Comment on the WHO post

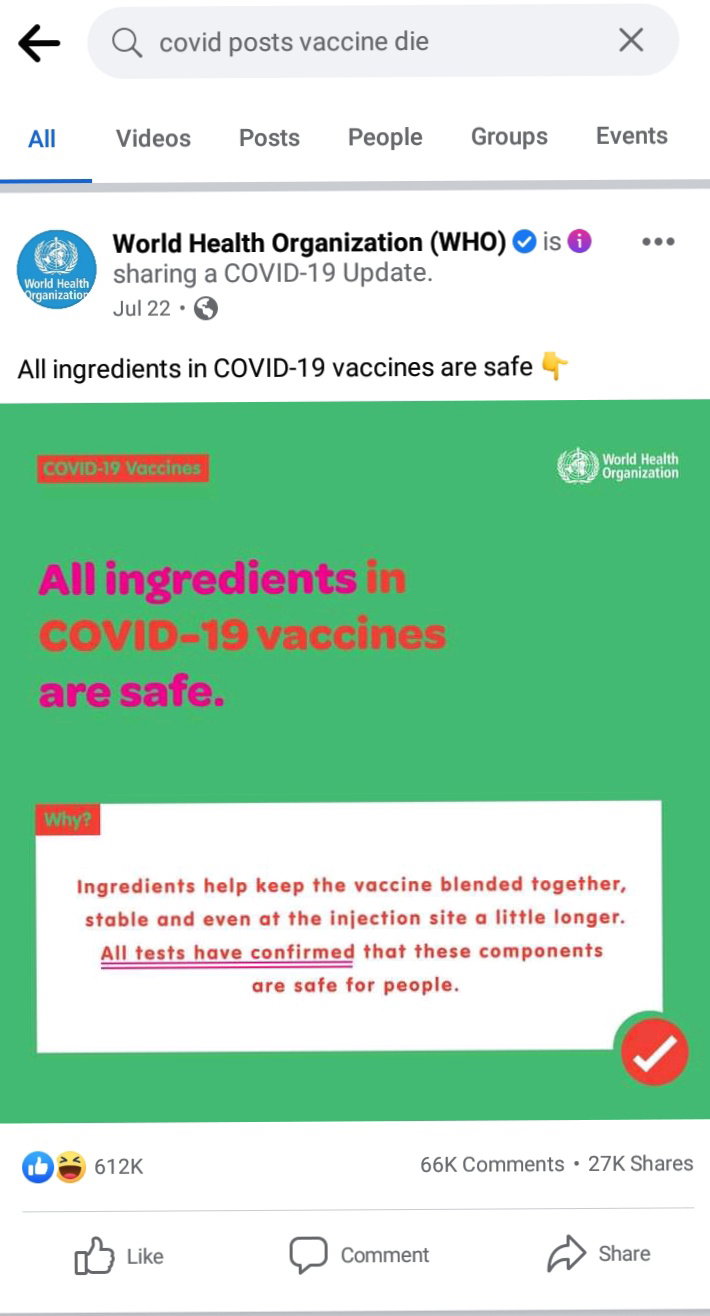359,1255
